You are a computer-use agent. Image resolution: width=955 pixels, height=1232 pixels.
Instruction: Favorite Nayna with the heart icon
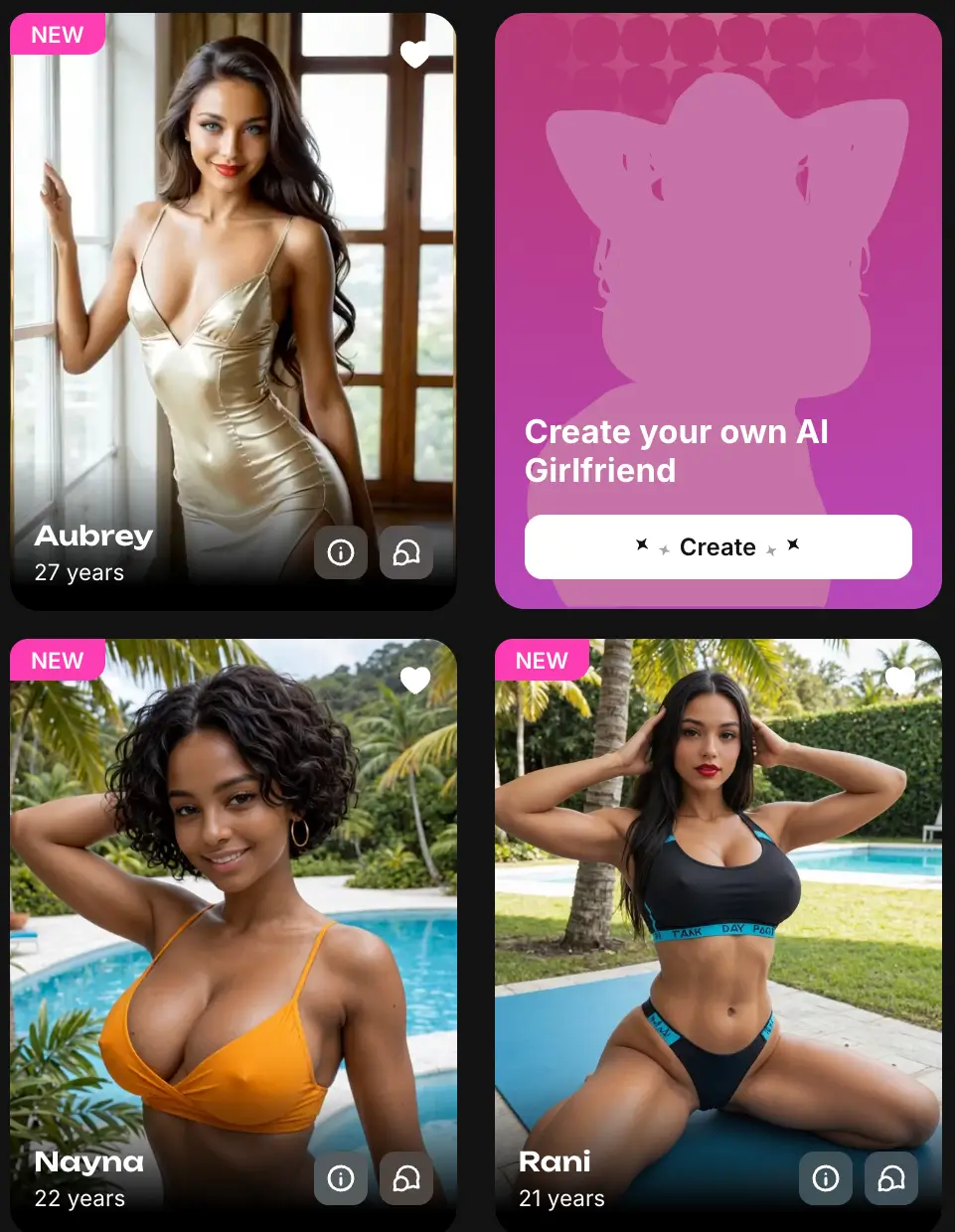pyautogui.click(x=415, y=681)
